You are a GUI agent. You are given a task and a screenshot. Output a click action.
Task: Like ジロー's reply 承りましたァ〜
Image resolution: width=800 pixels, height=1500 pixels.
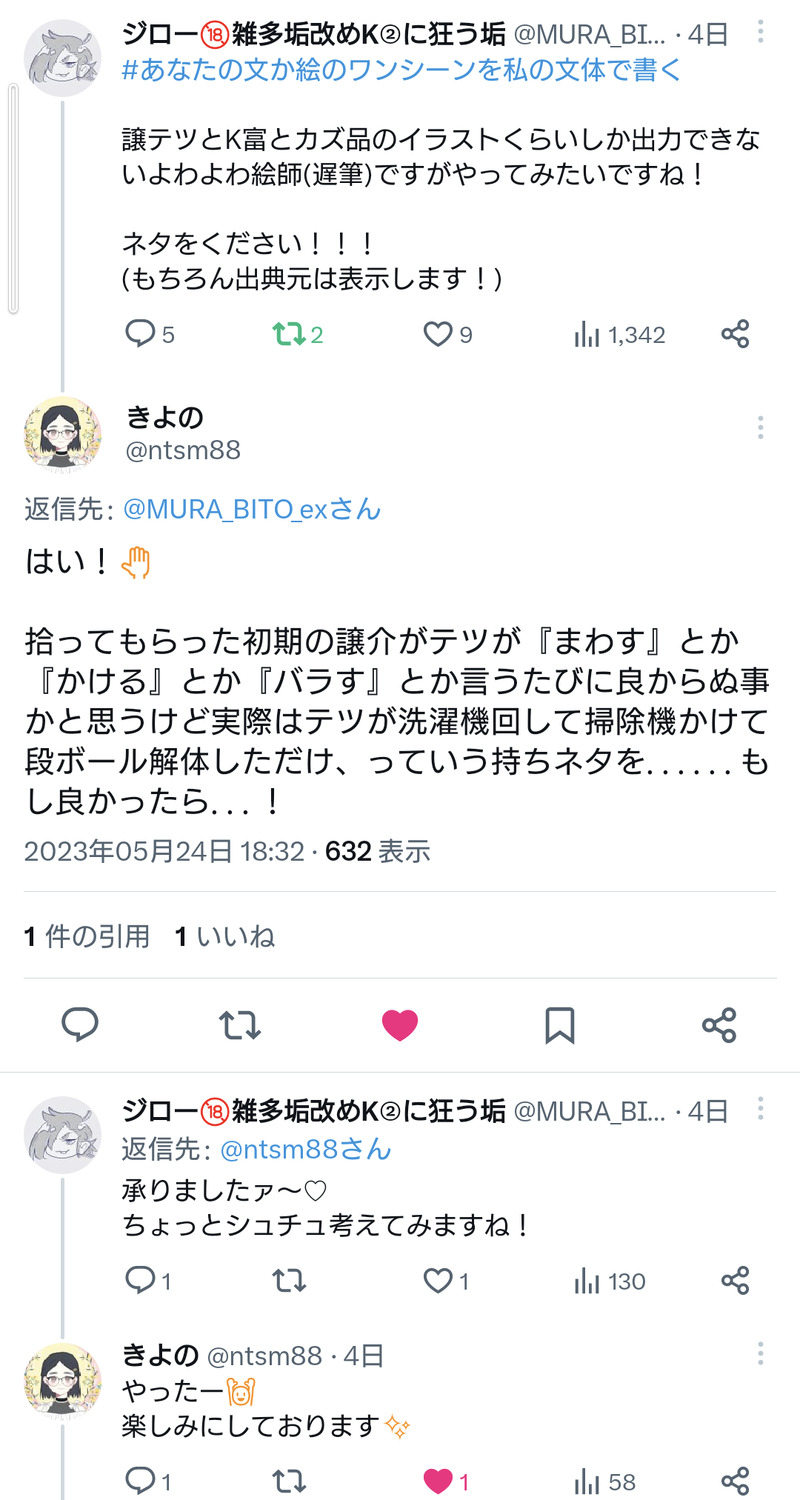point(438,1281)
